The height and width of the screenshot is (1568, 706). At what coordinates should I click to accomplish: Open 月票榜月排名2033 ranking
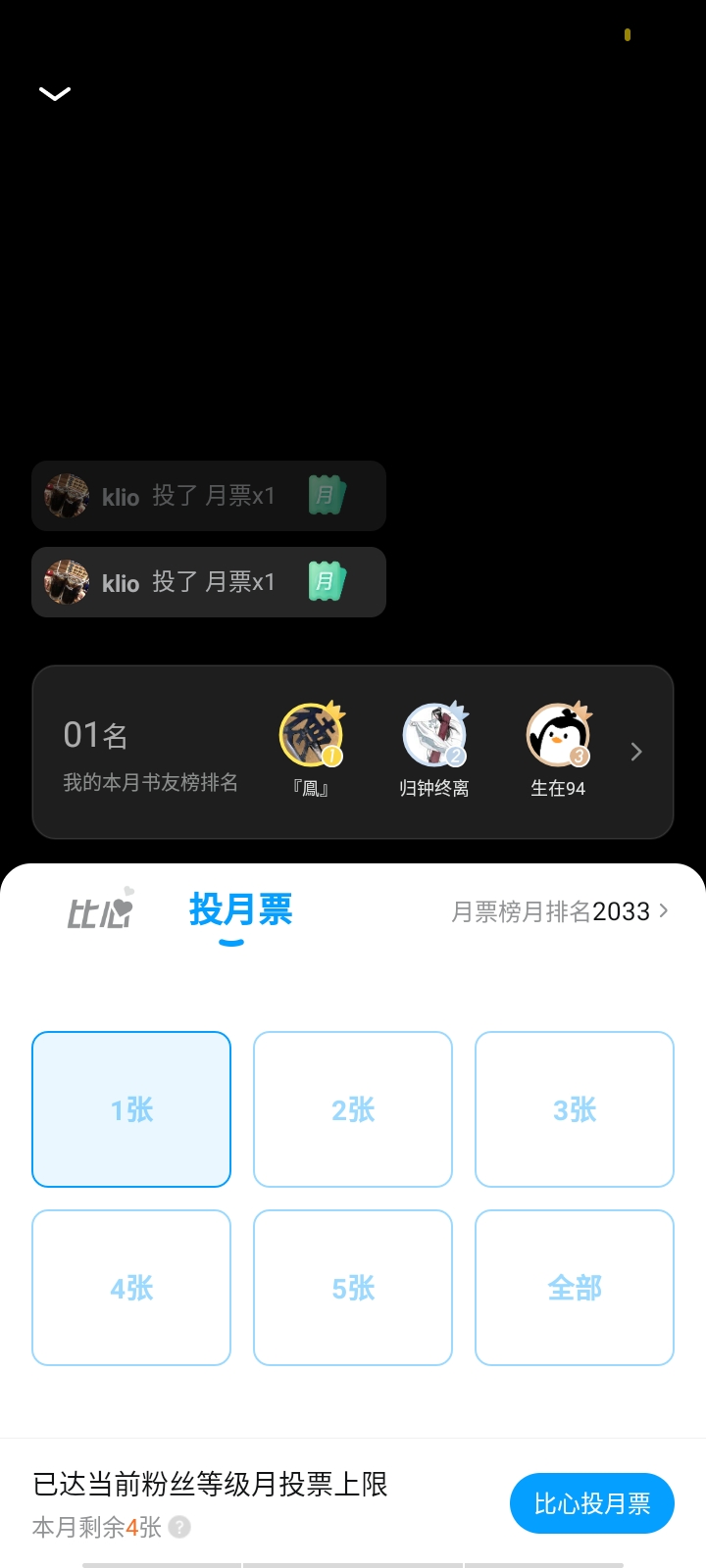[559, 911]
